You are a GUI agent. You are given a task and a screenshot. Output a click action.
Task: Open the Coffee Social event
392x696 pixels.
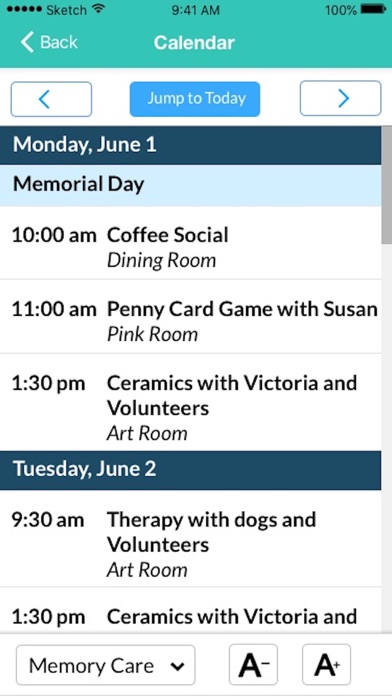[x=190, y=243]
